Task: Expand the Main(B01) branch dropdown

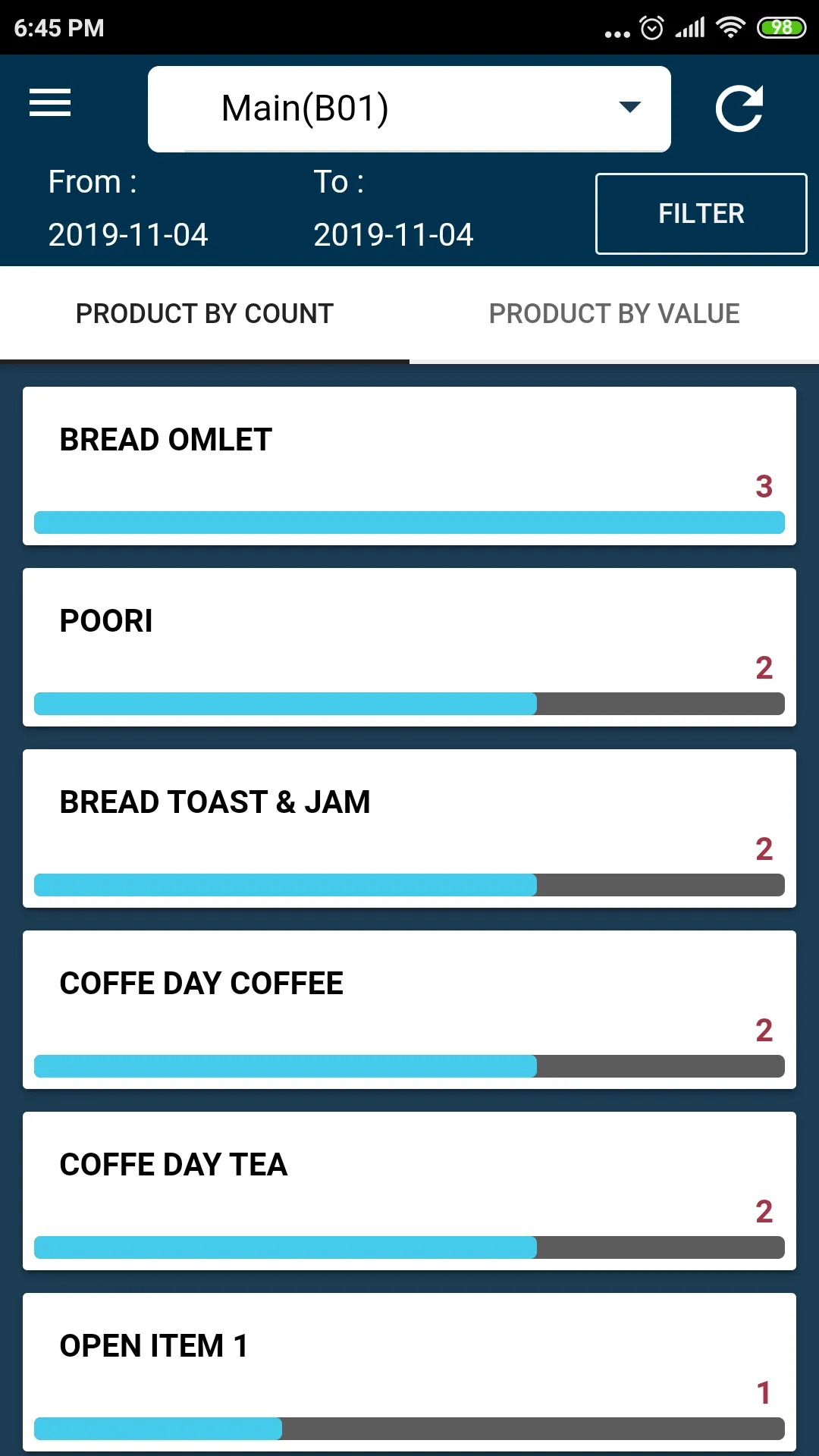Action: coord(409,108)
